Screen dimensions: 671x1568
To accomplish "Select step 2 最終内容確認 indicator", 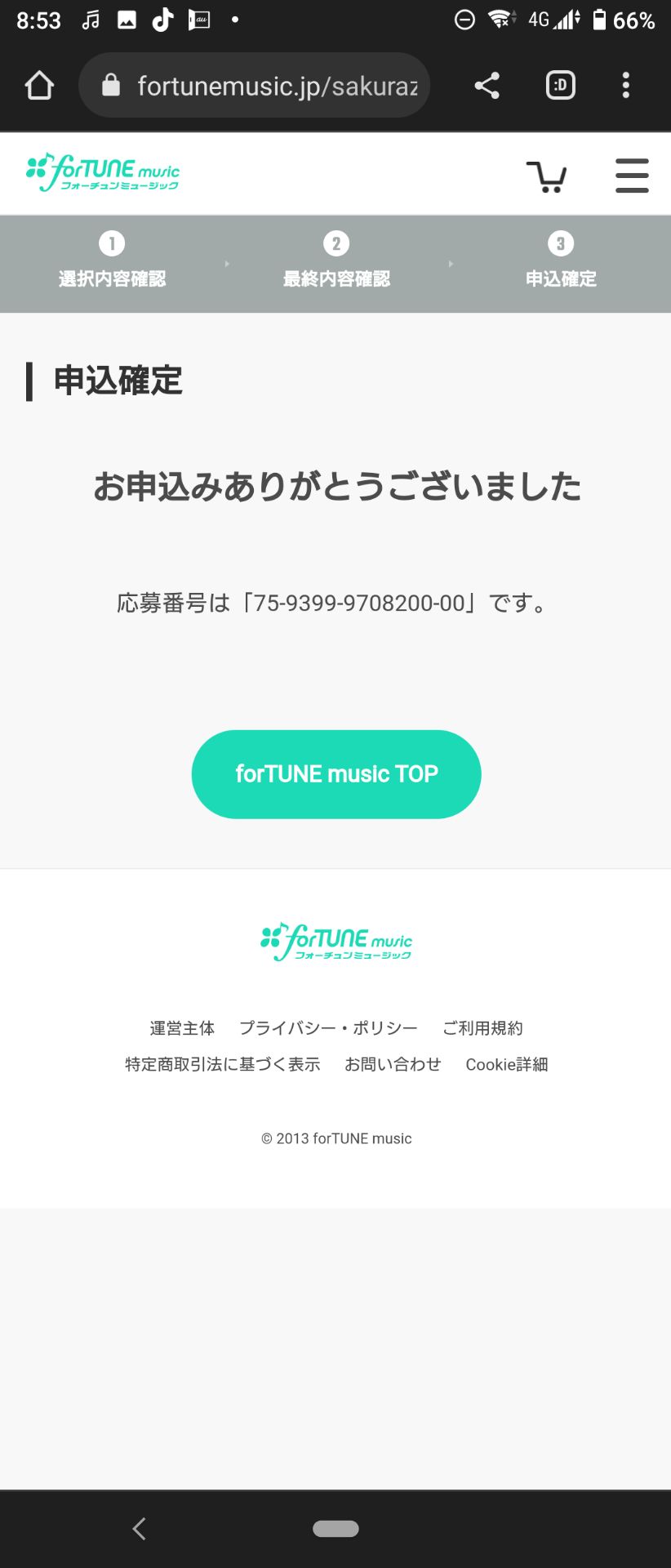I will (x=336, y=263).
